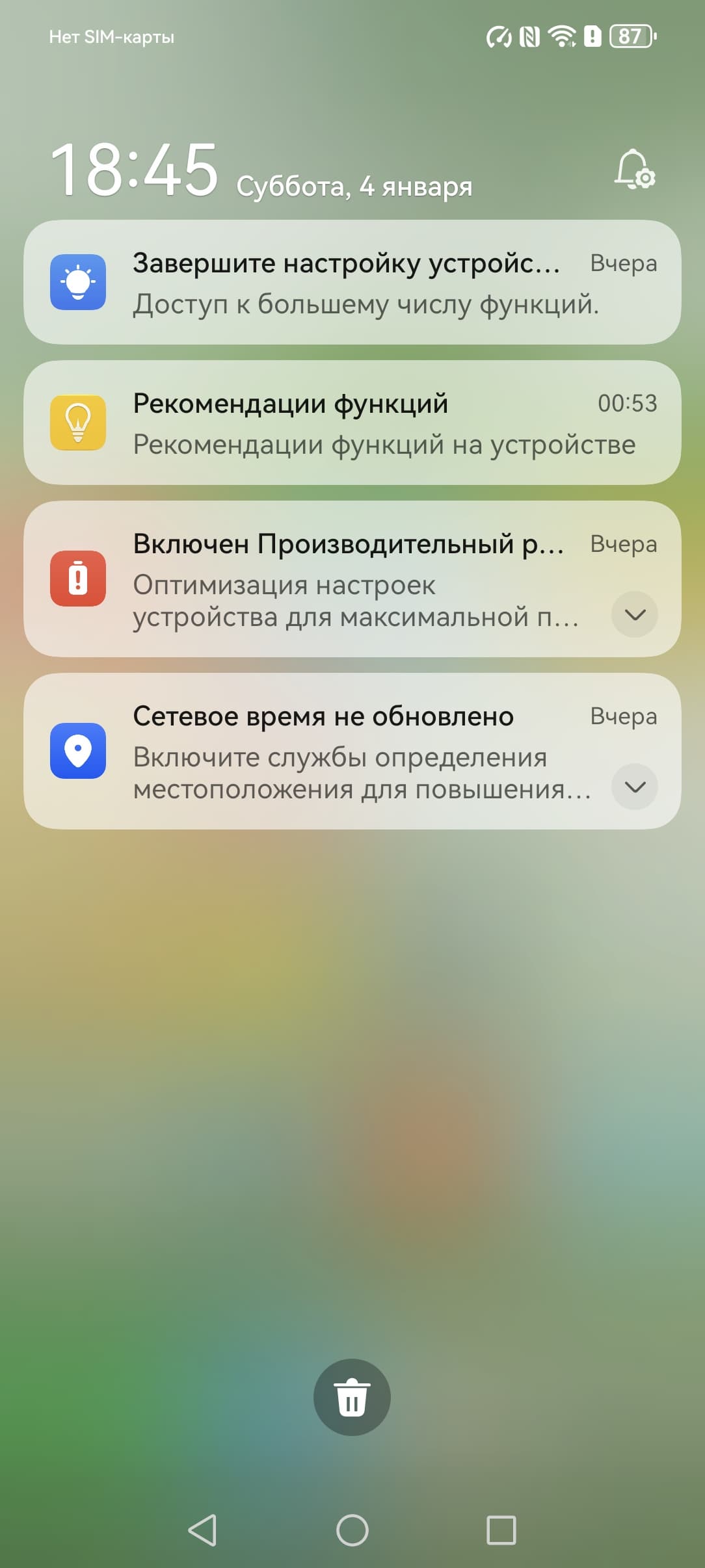Go to the home screen
The height and width of the screenshot is (1568, 705).
[x=352, y=1530]
